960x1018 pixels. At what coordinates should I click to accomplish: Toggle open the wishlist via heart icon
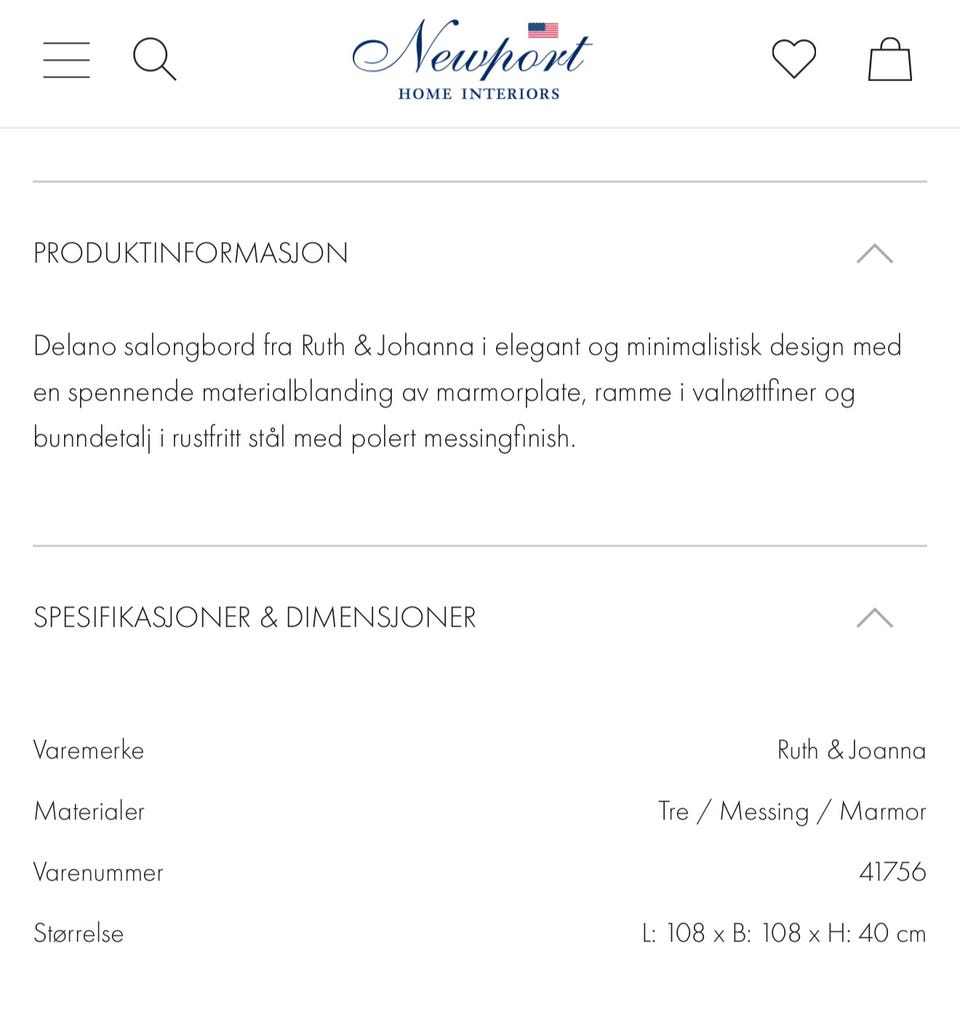[794, 58]
